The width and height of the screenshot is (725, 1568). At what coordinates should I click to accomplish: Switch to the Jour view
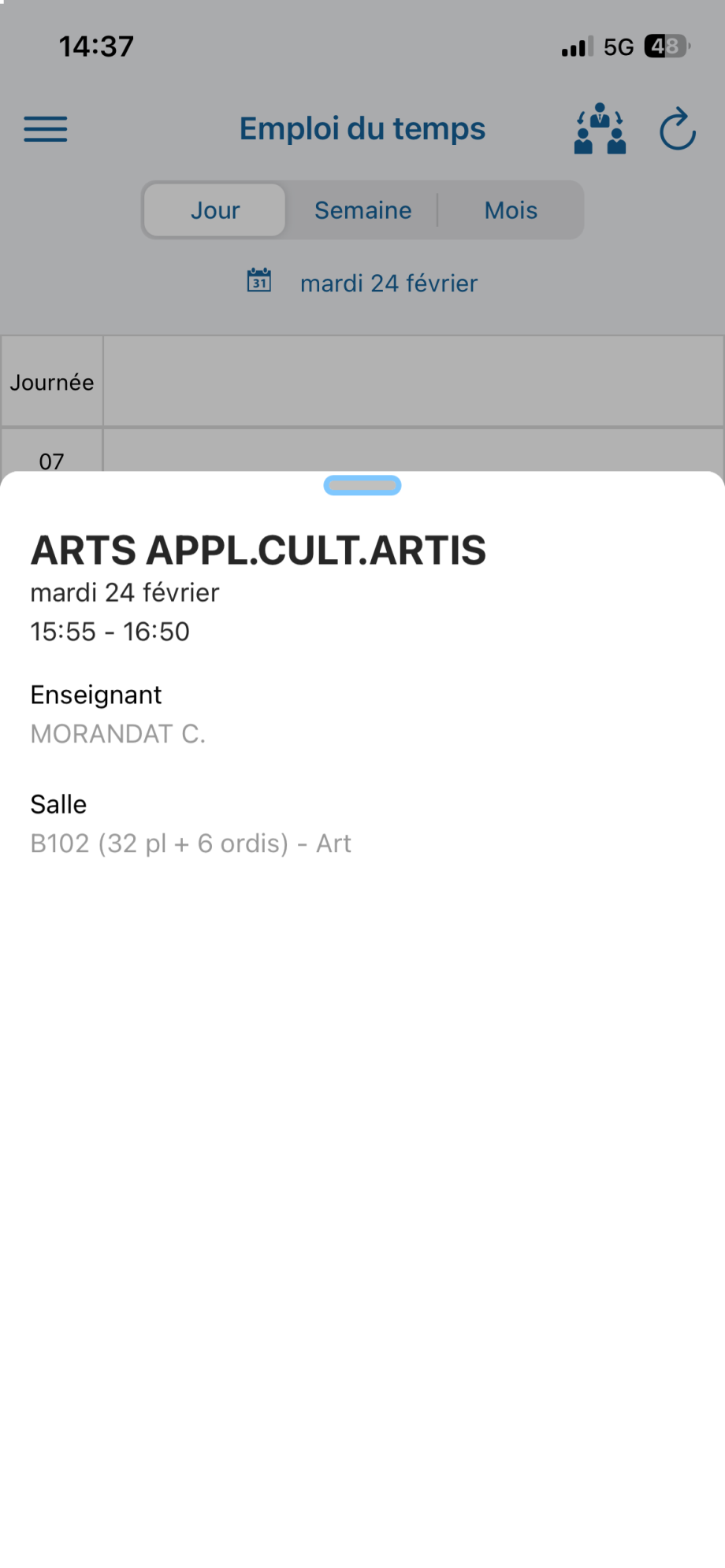[215, 210]
